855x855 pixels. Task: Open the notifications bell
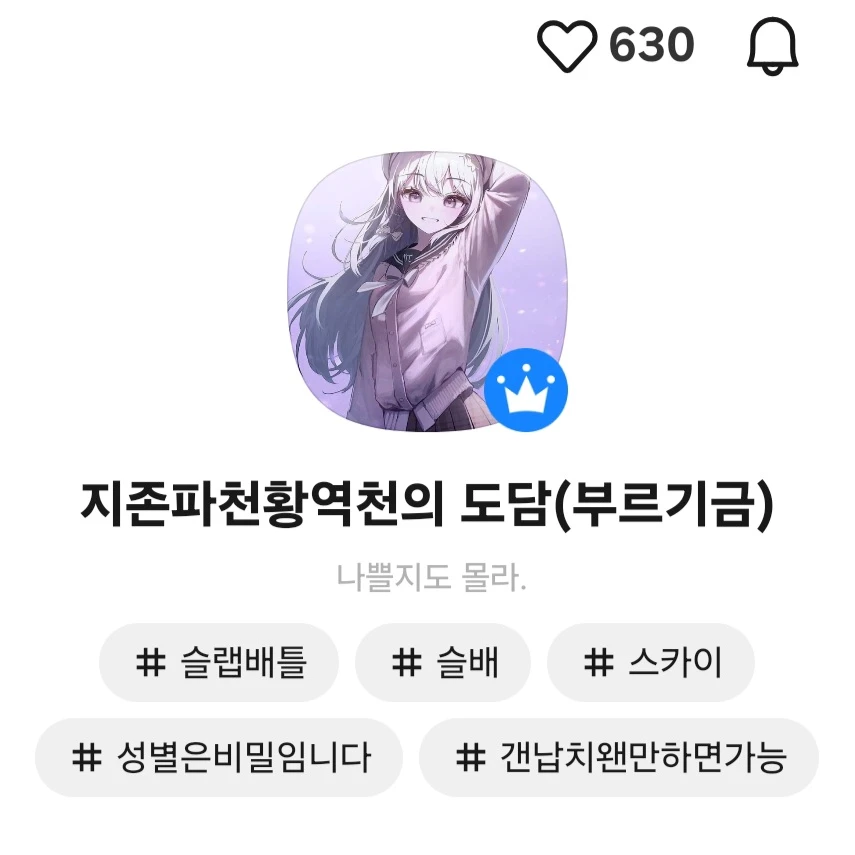[x=772, y=46]
